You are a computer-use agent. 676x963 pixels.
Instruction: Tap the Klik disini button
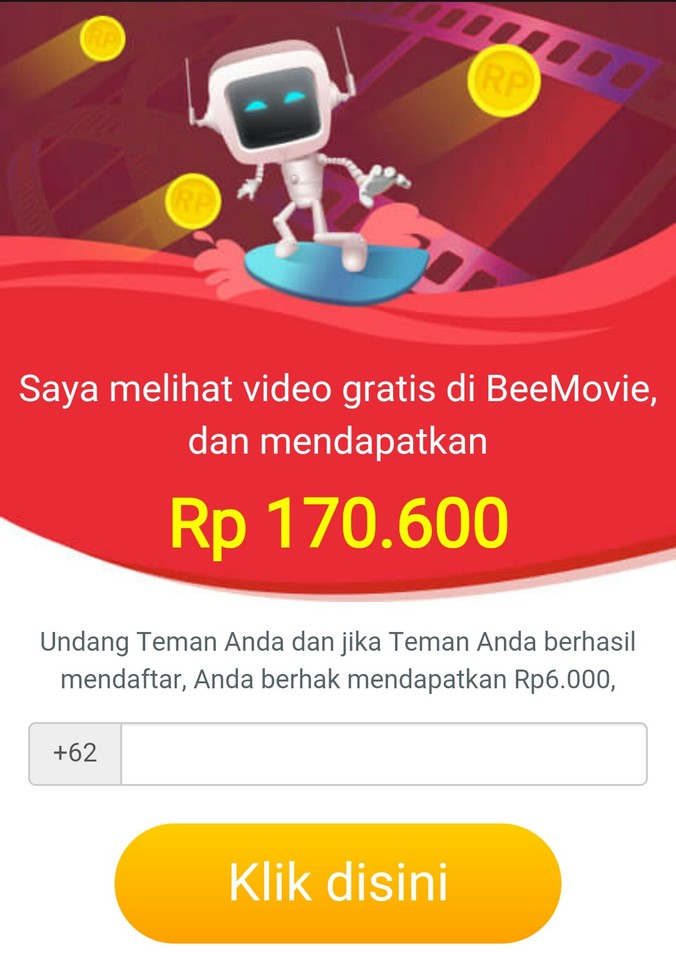click(x=338, y=883)
